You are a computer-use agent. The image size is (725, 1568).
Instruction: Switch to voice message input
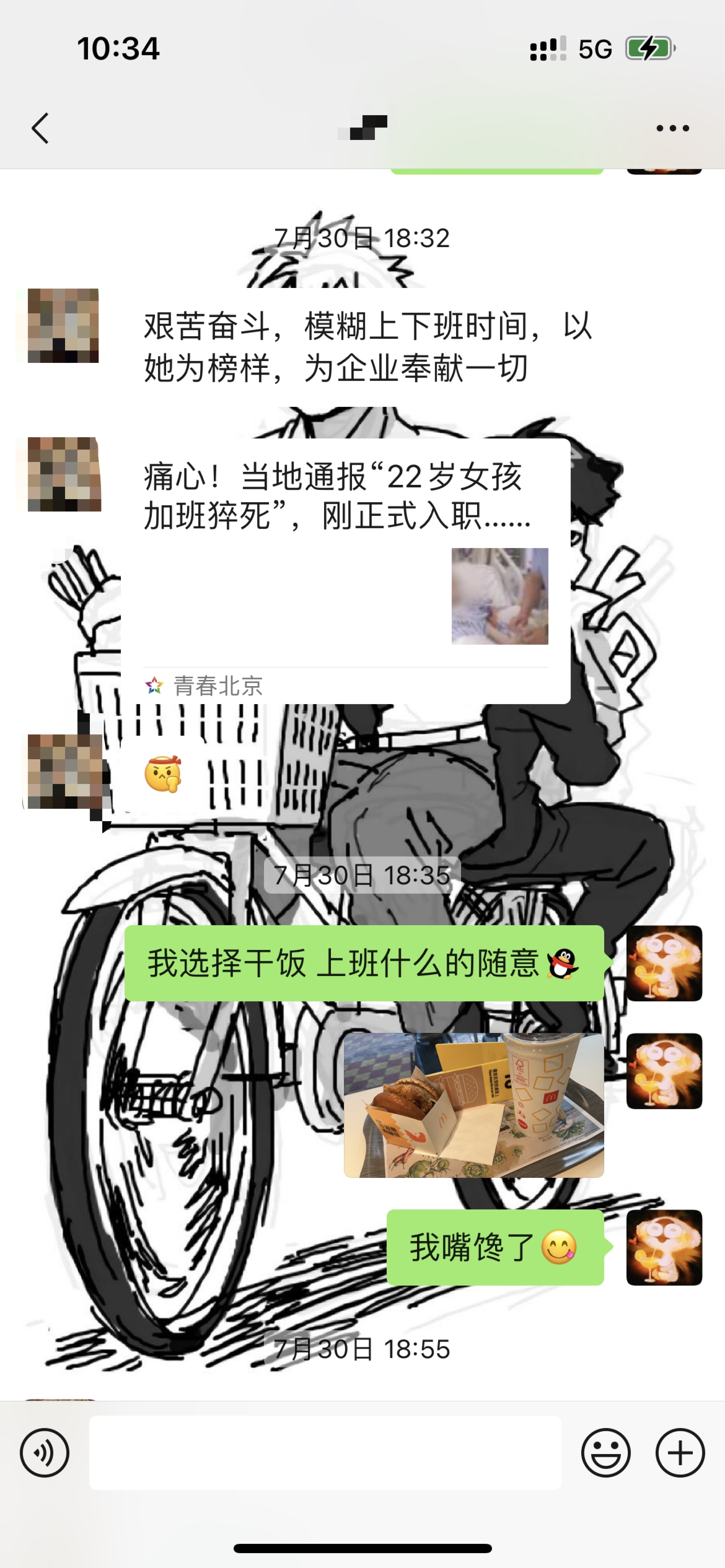pos(45,1452)
